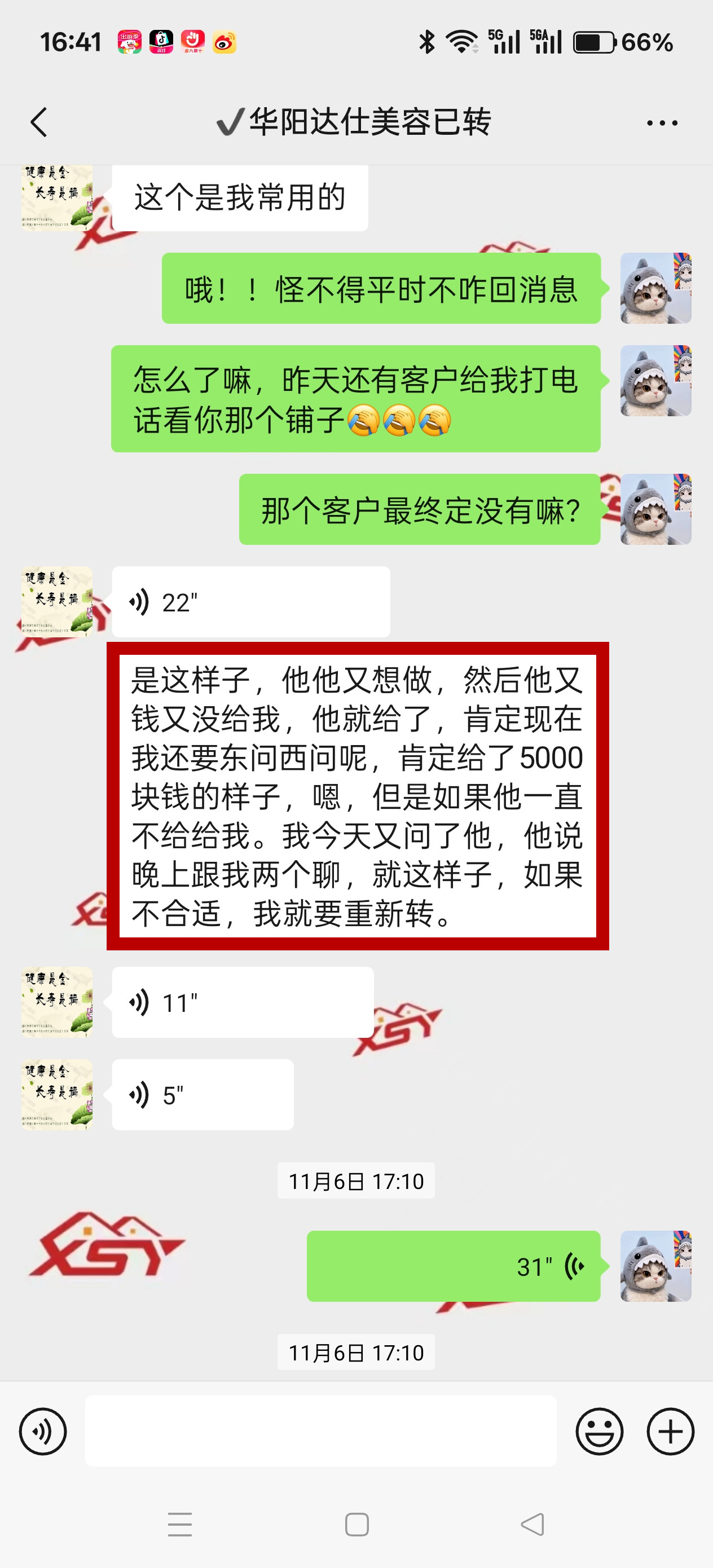This screenshot has height=1568, width=713.
Task: Switch to voice input mode
Action: [x=43, y=1432]
